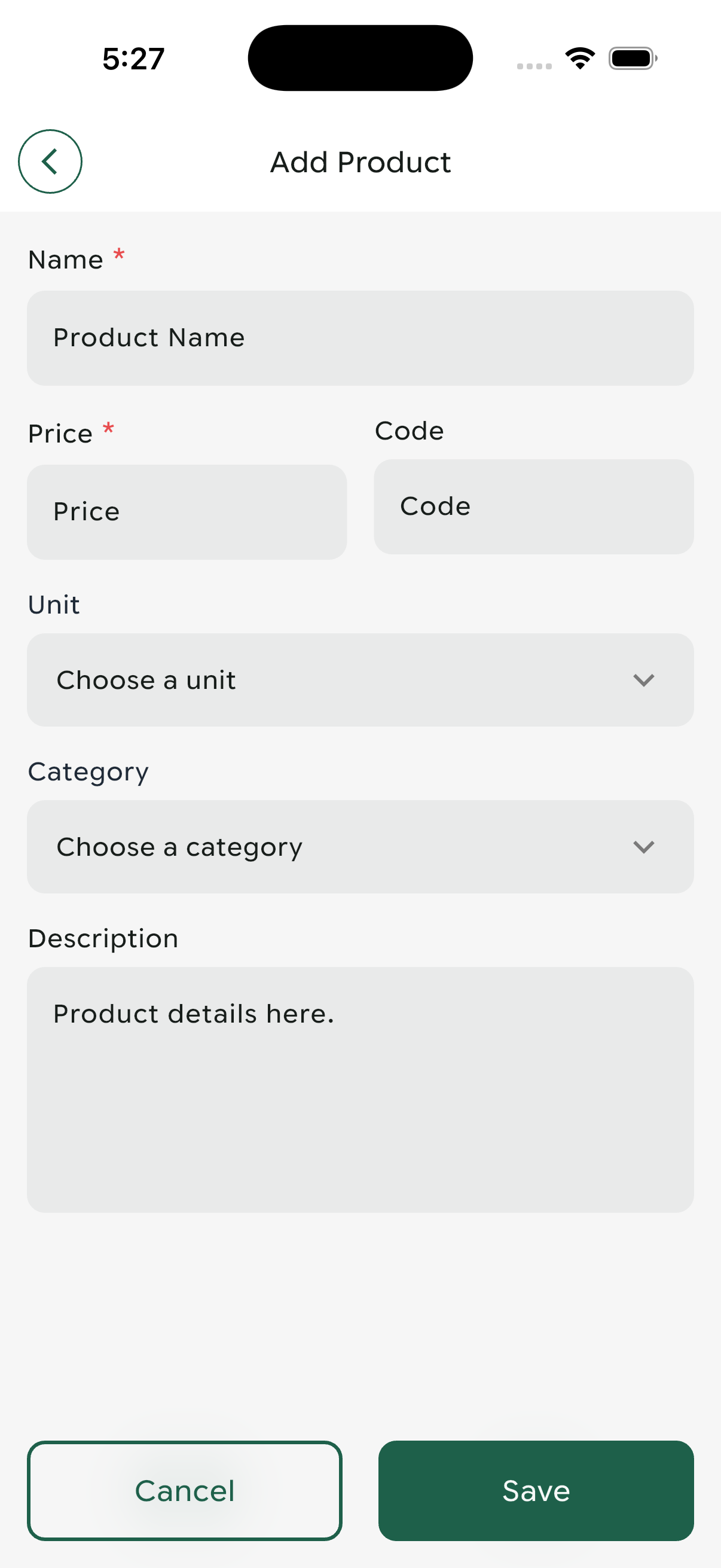The image size is (721, 1568).
Task: Open the Choose a category selector
Action: [x=360, y=847]
